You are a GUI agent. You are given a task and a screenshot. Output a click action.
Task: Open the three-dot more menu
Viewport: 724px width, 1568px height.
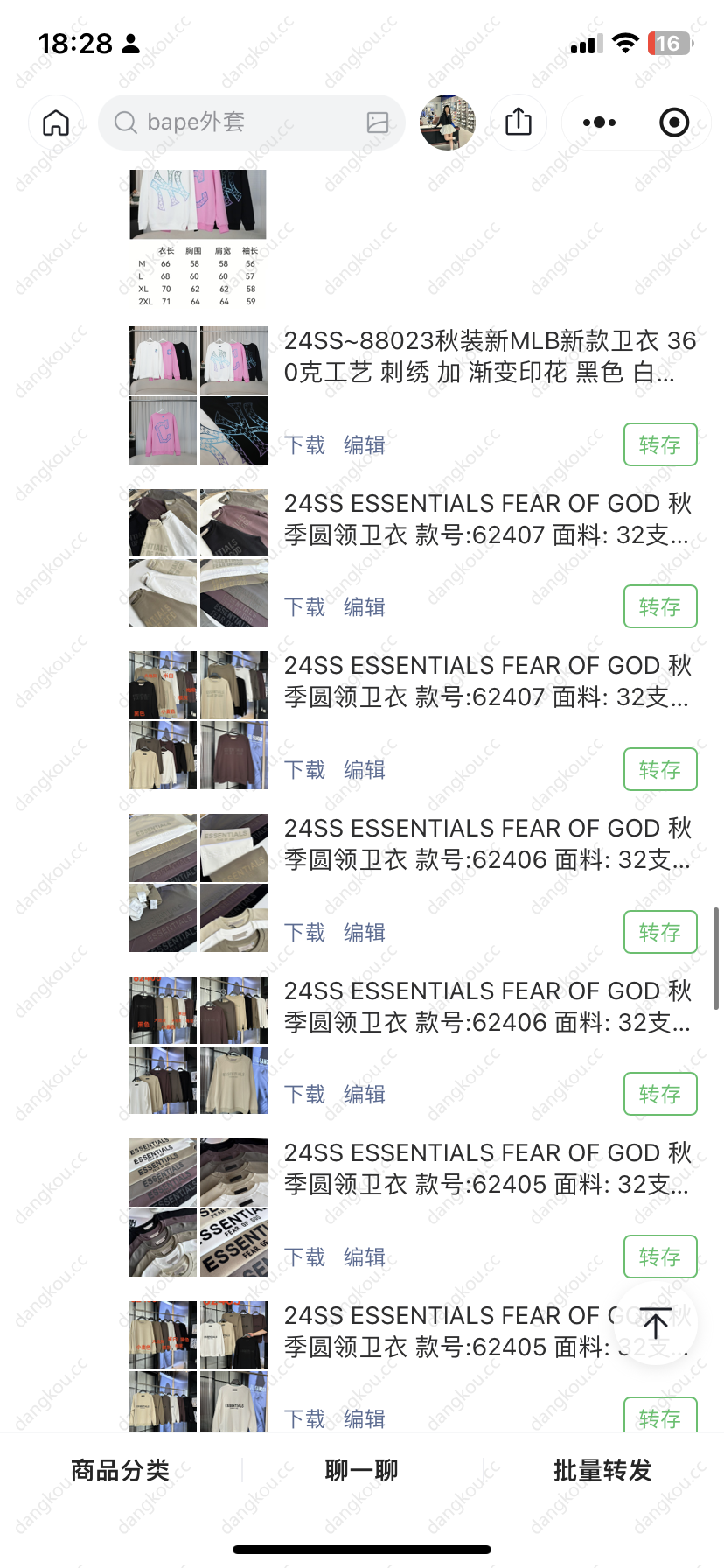[599, 122]
